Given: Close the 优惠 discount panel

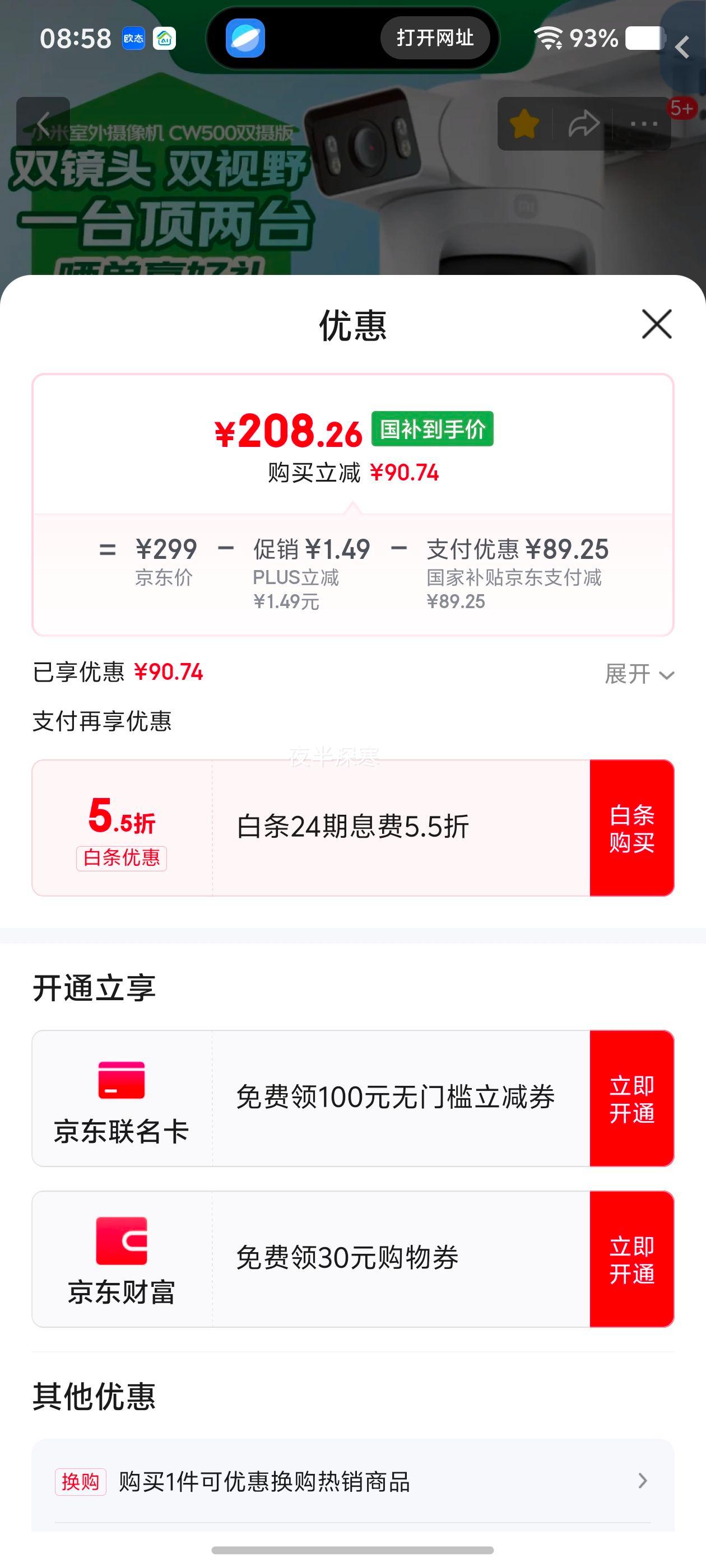Looking at the screenshot, I should point(657,324).
